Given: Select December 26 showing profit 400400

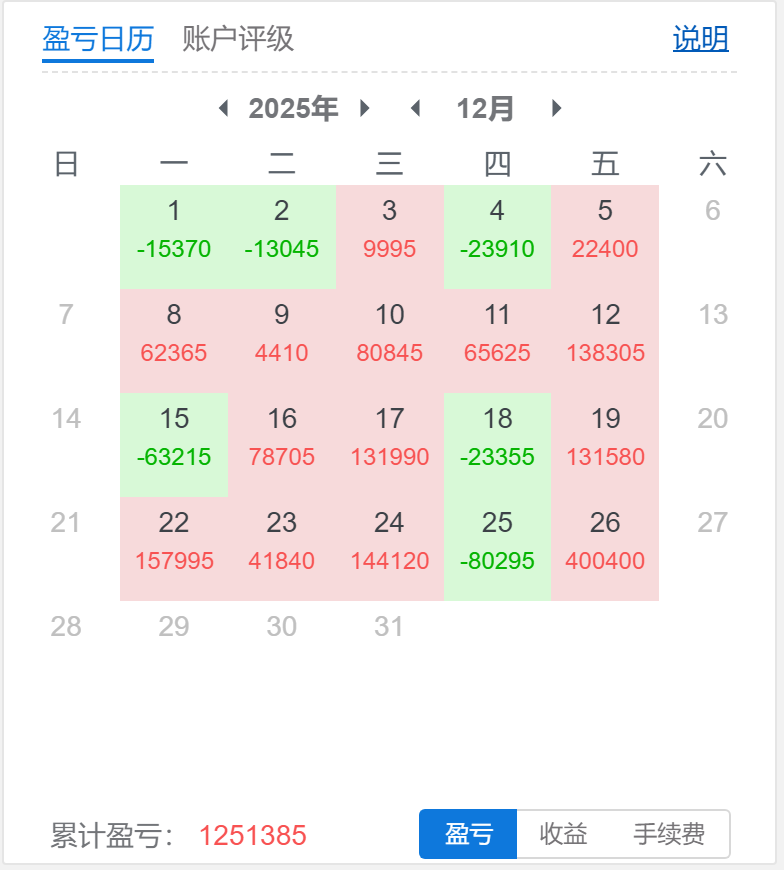Looking at the screenshot, I should [605, 541].
